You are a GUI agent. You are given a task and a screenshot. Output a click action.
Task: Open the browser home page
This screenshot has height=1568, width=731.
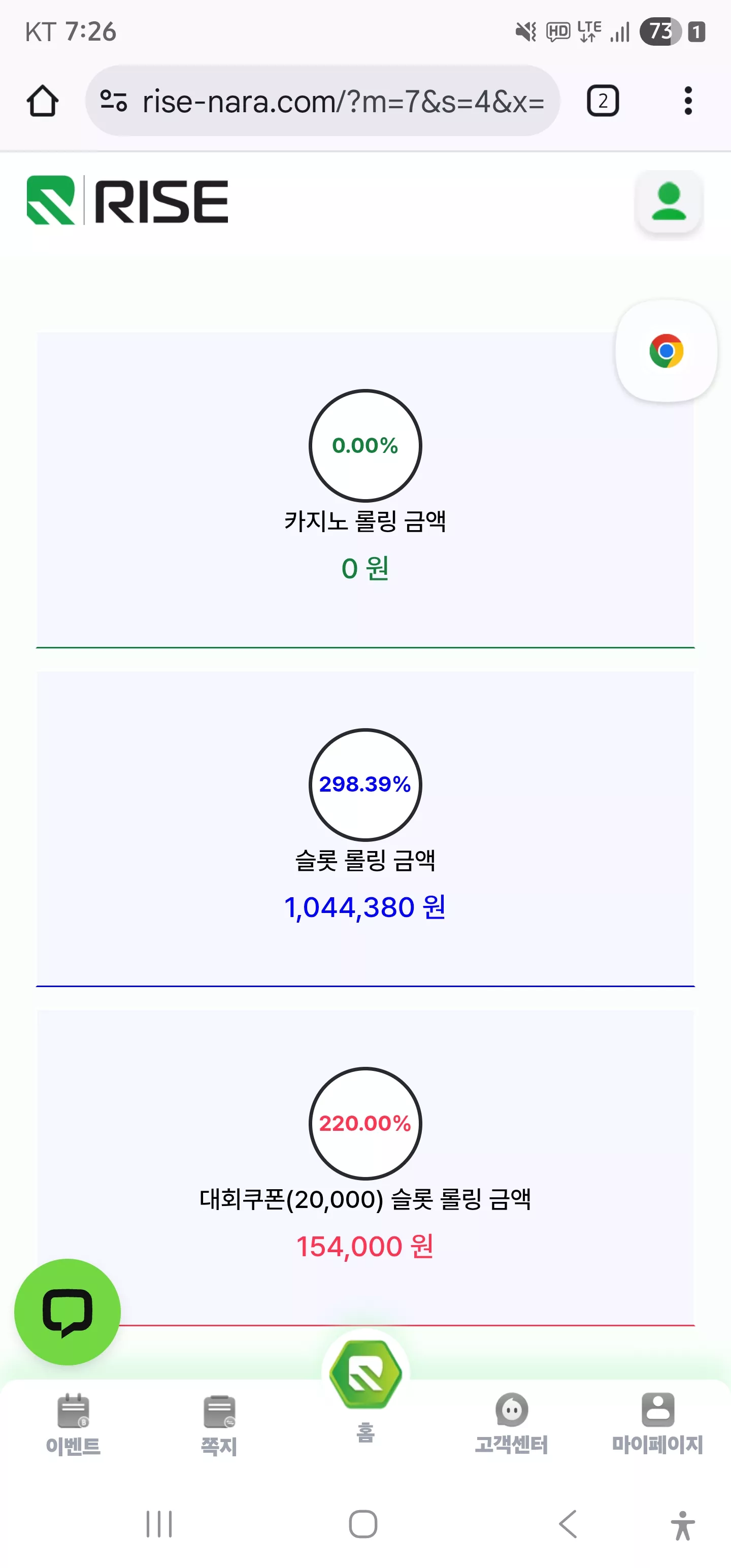click(43, 101)
